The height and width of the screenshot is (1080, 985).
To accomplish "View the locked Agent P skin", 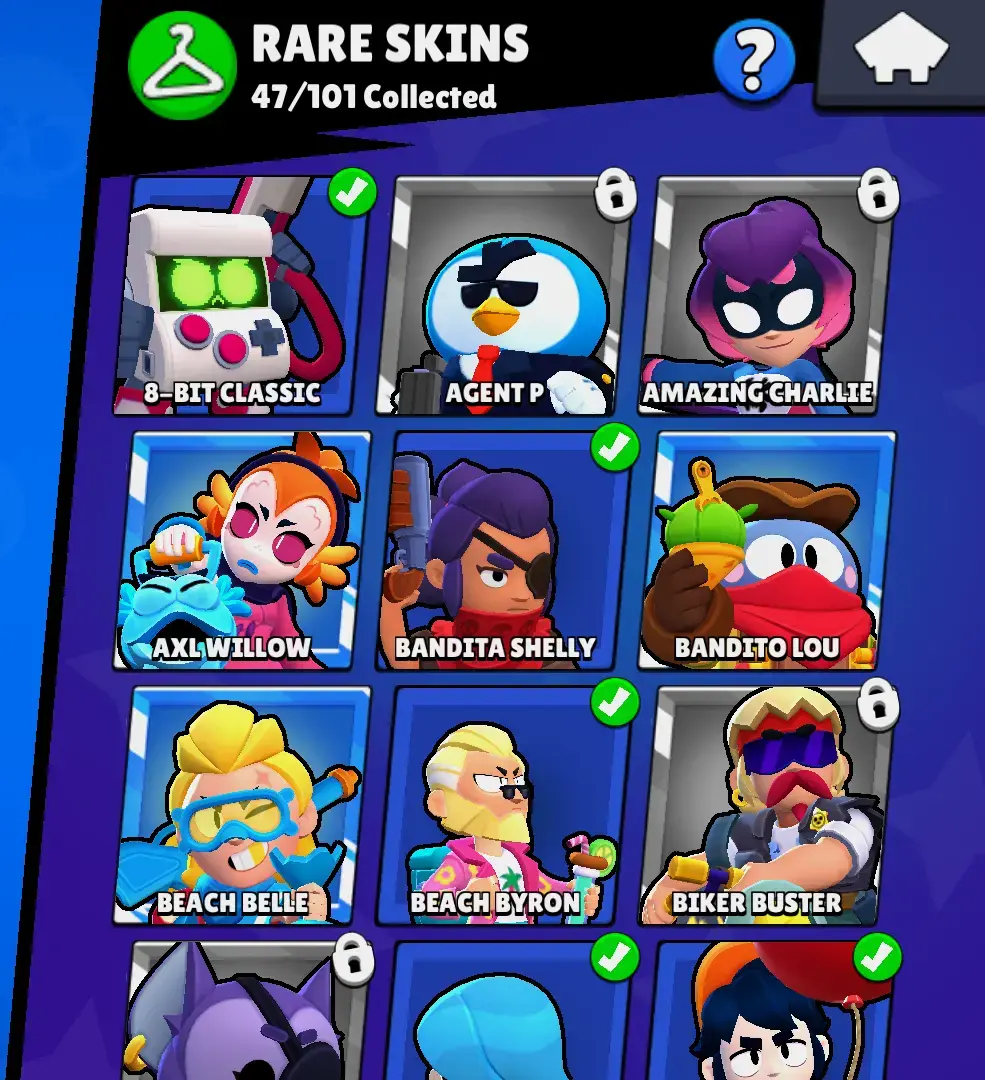I will point(503,296).
